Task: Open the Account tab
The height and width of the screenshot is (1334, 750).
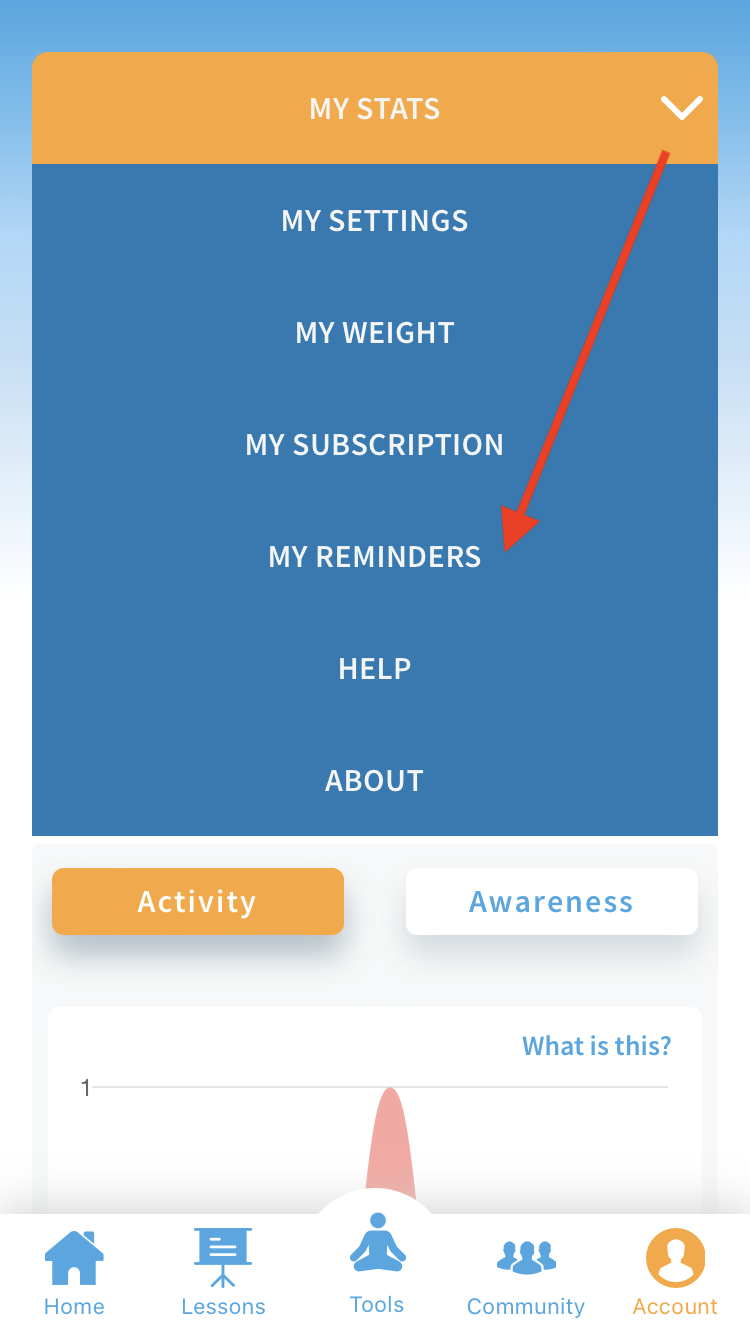Action: tap(675, 1272)
